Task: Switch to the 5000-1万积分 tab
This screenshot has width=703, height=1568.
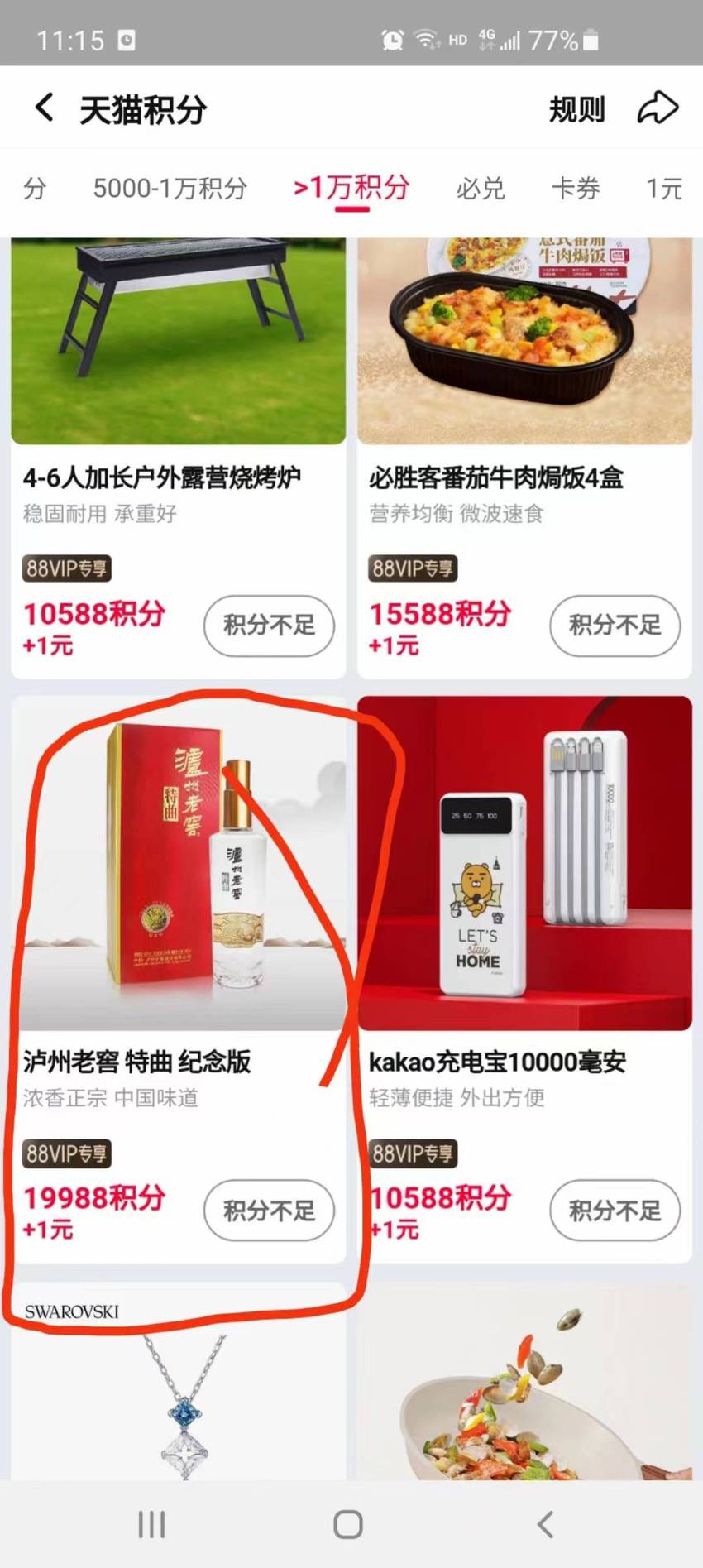Action: (x=170, y=189)
